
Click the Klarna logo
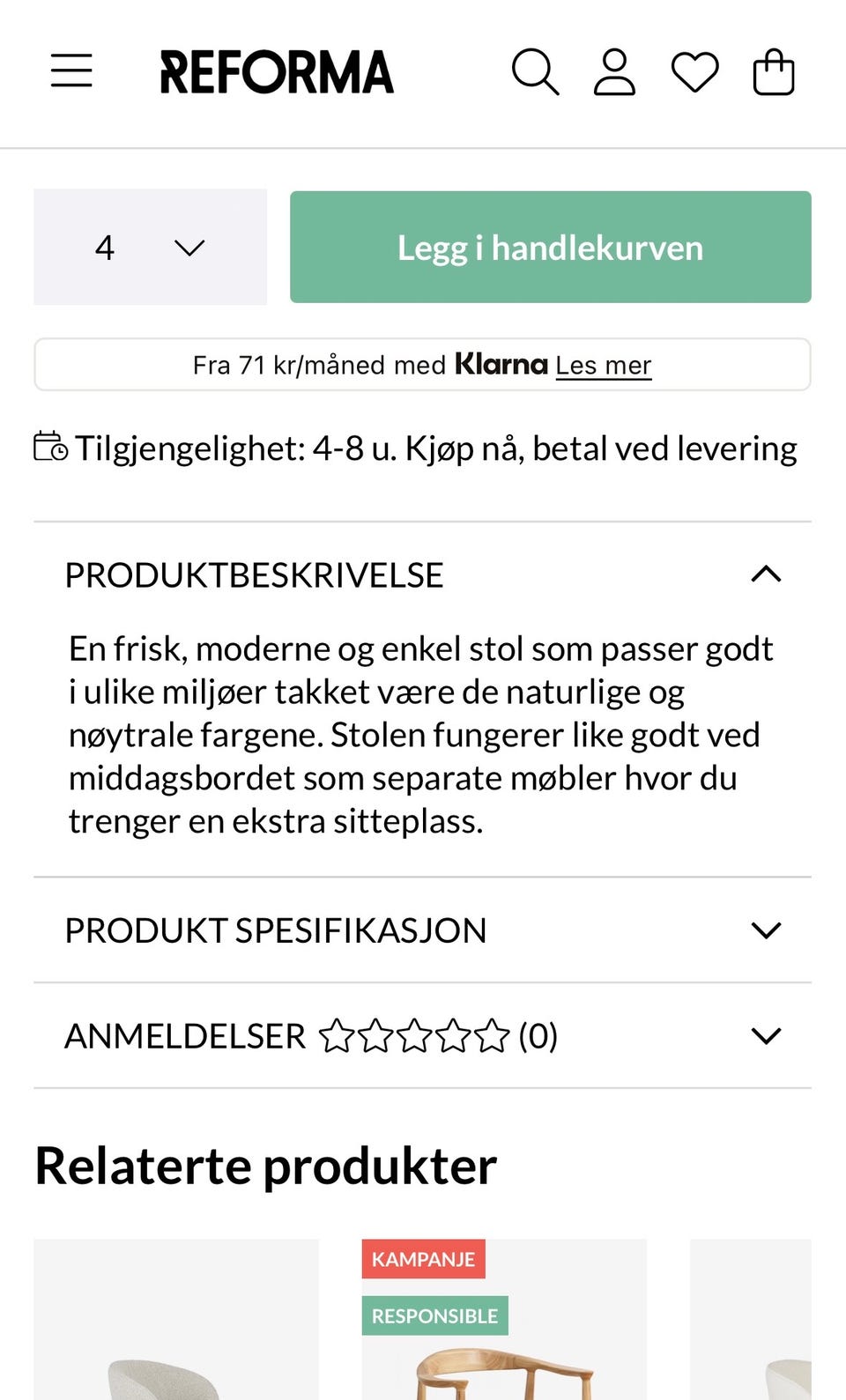501,364
